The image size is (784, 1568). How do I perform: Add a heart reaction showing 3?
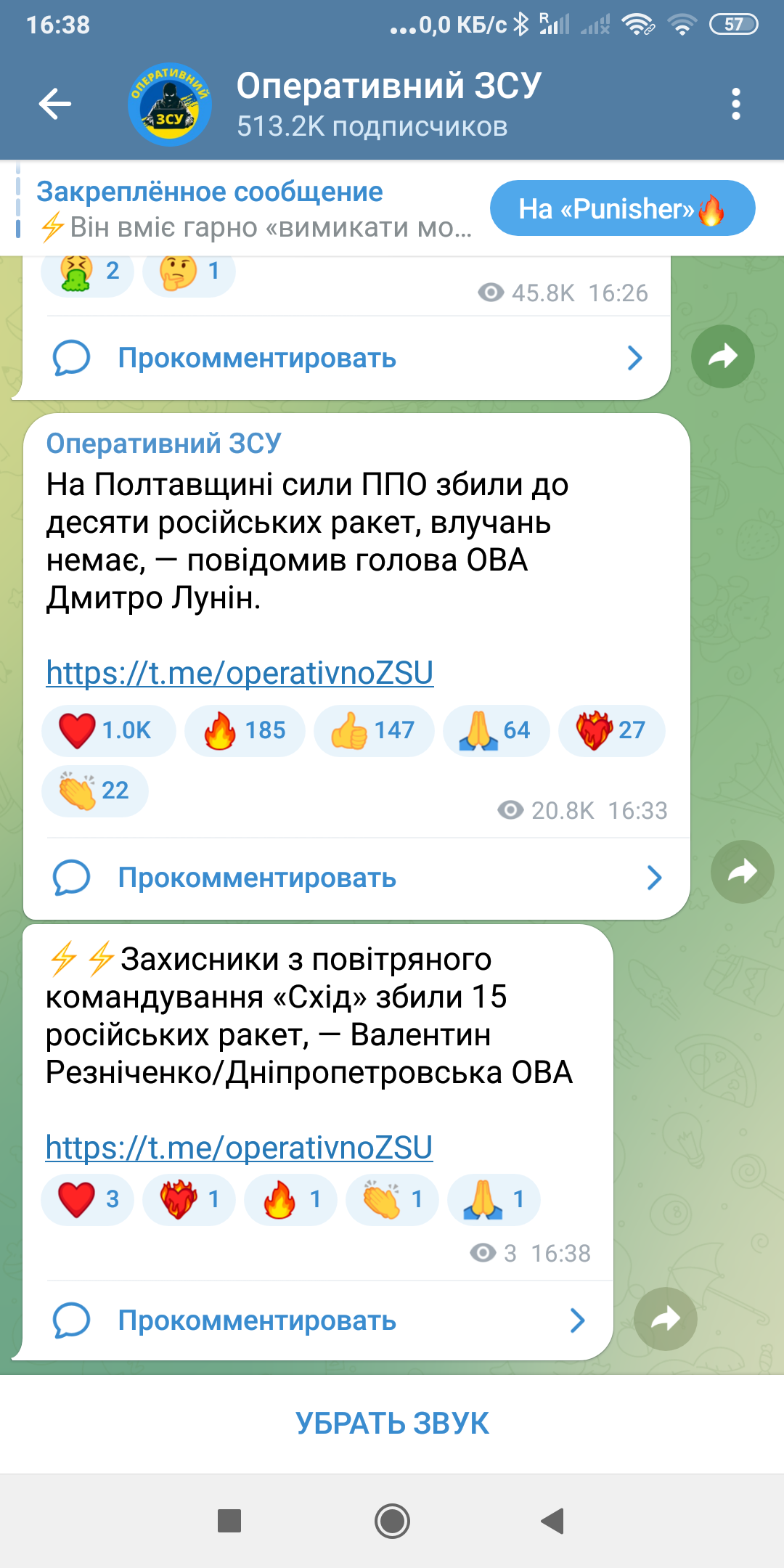[87, 1199]
